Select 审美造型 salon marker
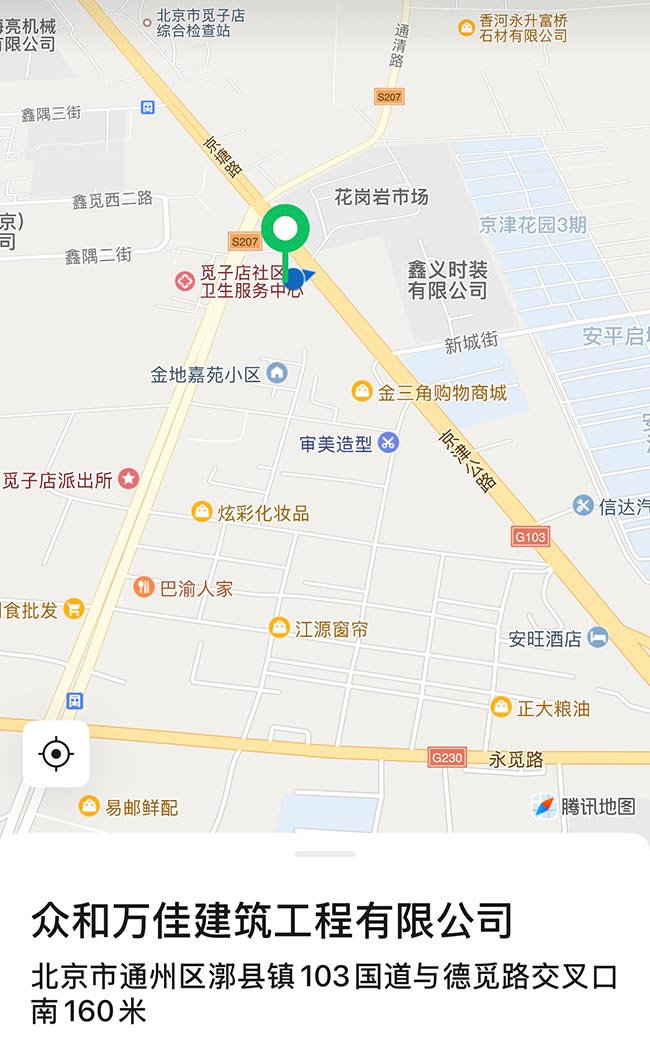The height and width of the screenshot is (1044, 650). (x=389, y=443)
